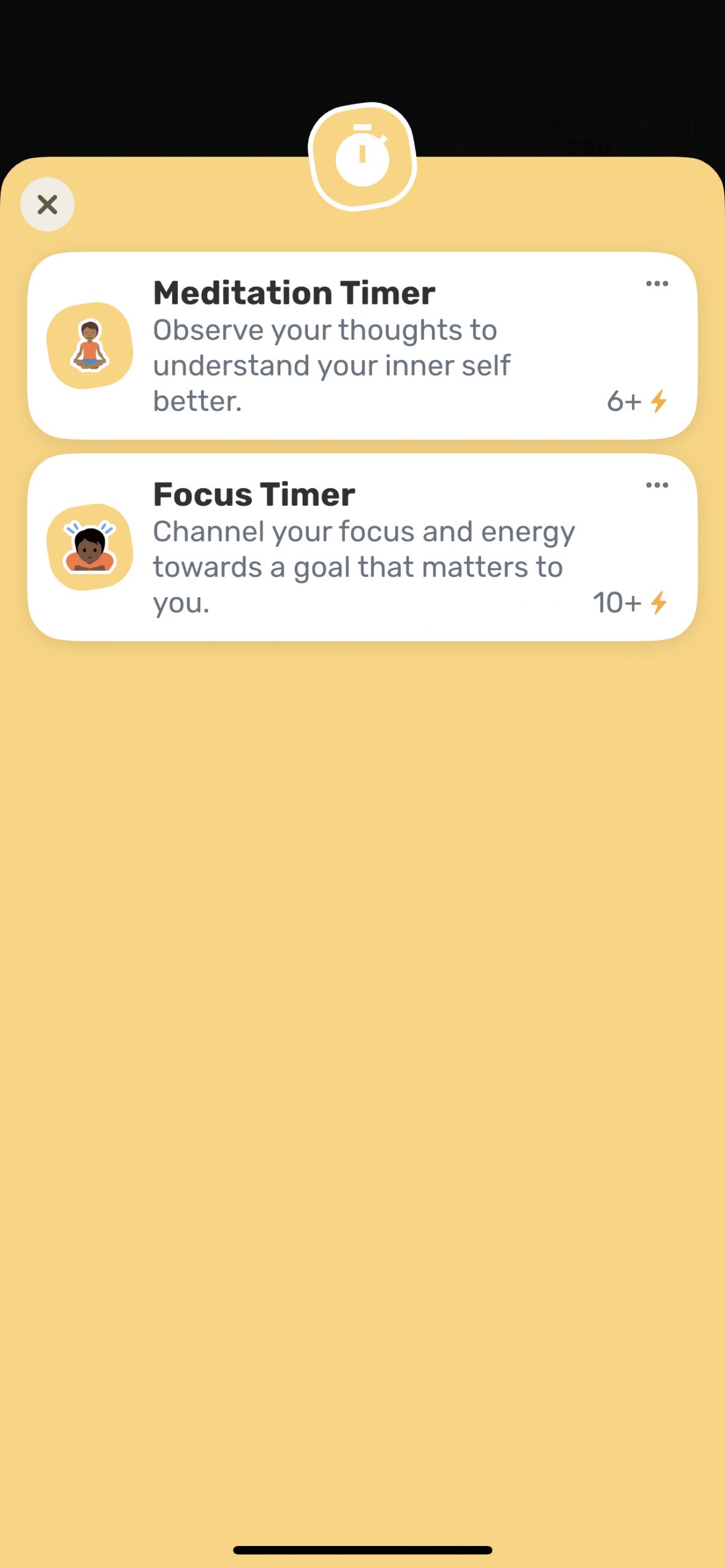The height and width of the screenshot is (1568, 725).
Task: Dismiss the timer panel with the X
Action: pos(47,205)
